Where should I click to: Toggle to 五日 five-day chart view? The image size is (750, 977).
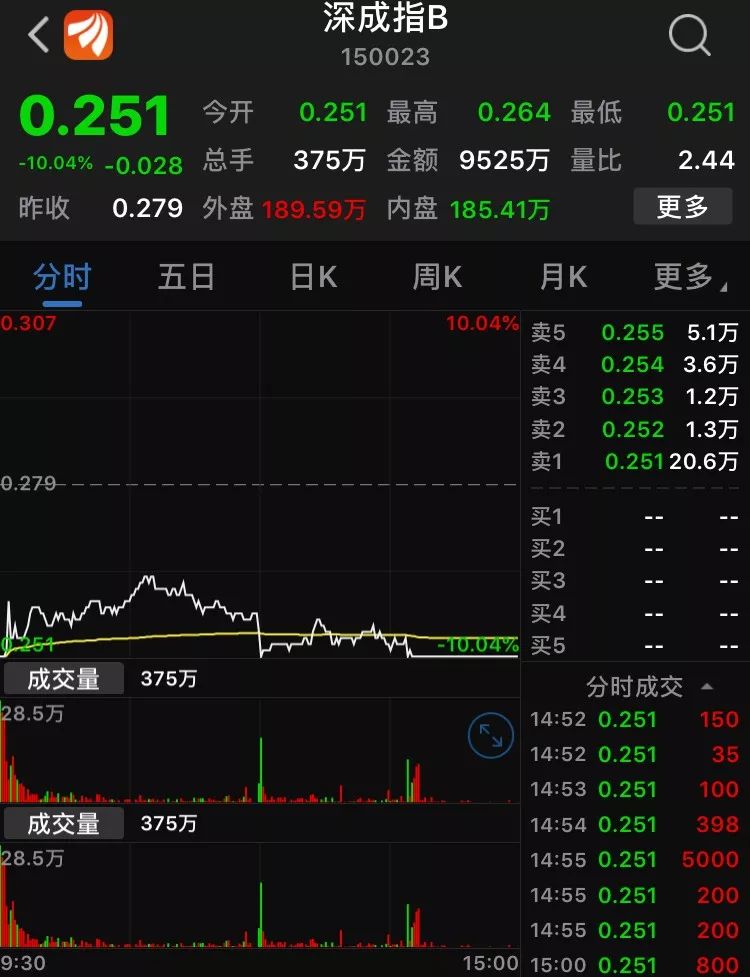[x=186, y=277]
